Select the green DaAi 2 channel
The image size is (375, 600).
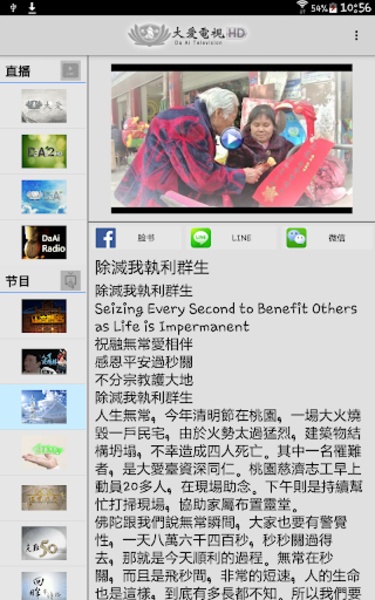click(44, 152)
